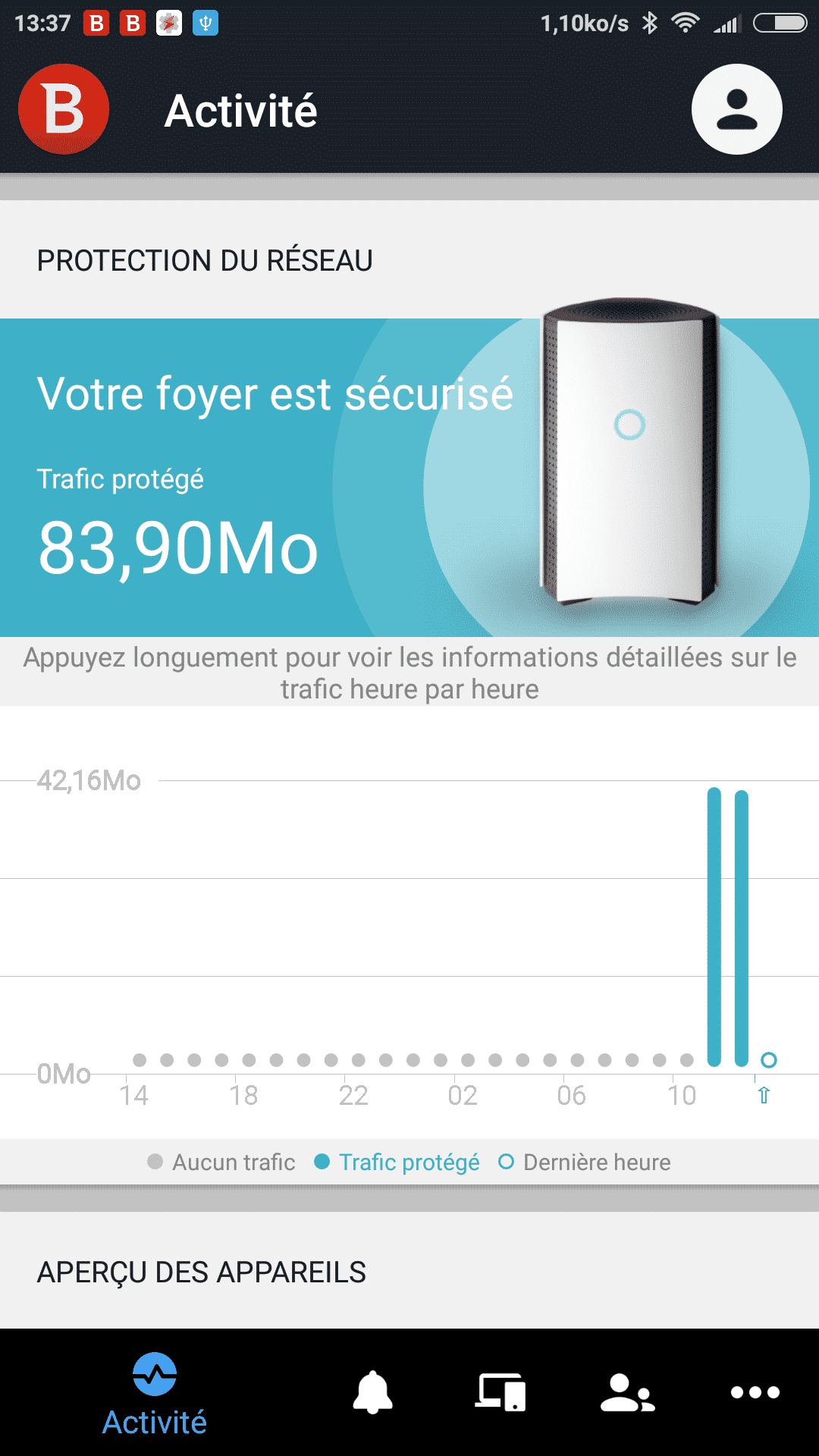This screenshot has width=819, height=1456.
Task: Tap the tallest protected traffic bar
Action: click(714, 927)
